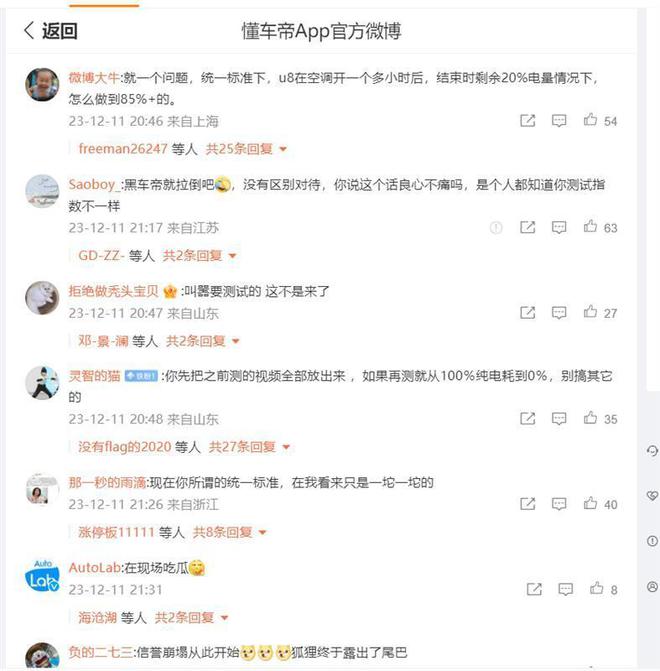The image size is (660, 671).
Task: Reply to 拒绝做秃头宝贝's comment
Action: (x=559, y=312)
